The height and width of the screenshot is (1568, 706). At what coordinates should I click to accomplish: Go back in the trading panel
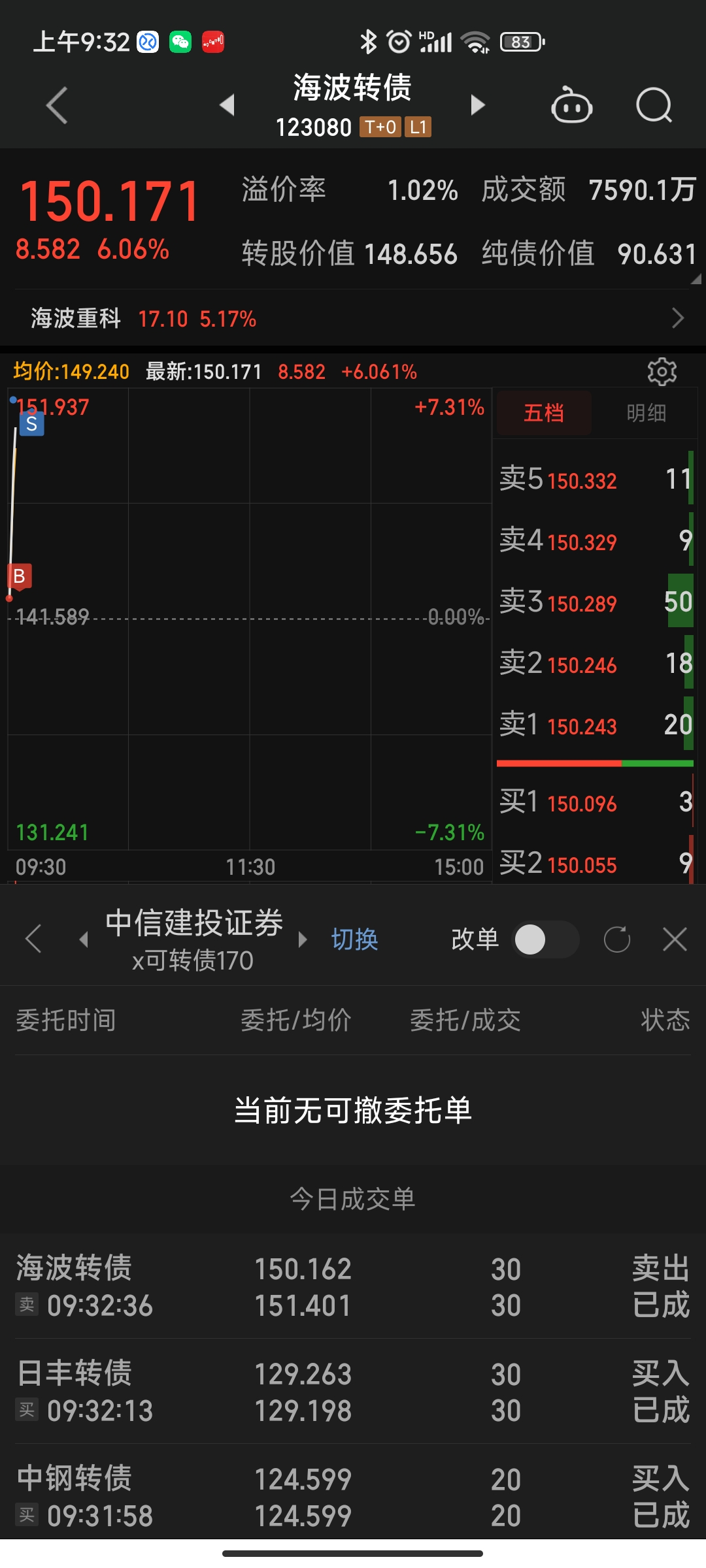pyautogui.click(x=33, y=939)
